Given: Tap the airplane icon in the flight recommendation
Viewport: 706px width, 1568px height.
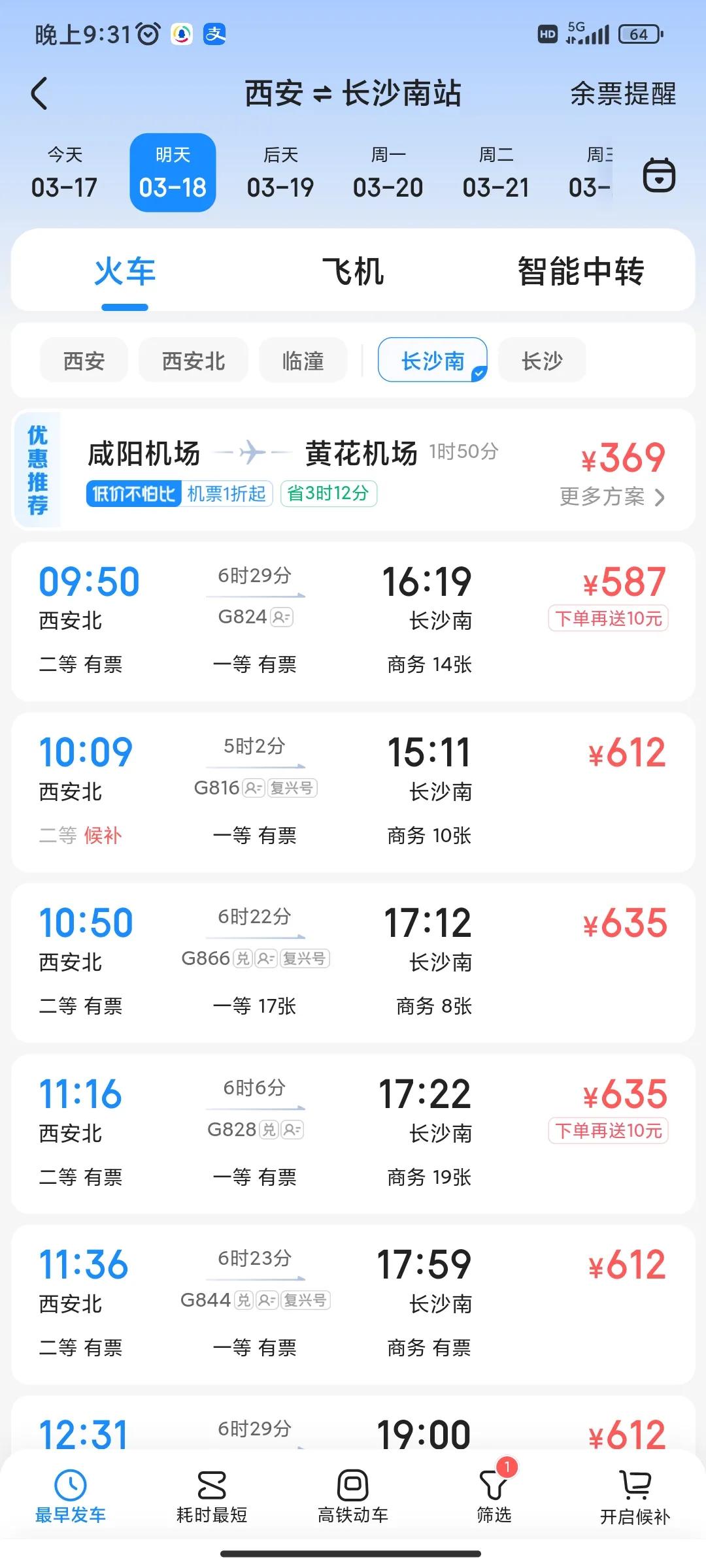Looking at the screenshot, I should [250, 451].
